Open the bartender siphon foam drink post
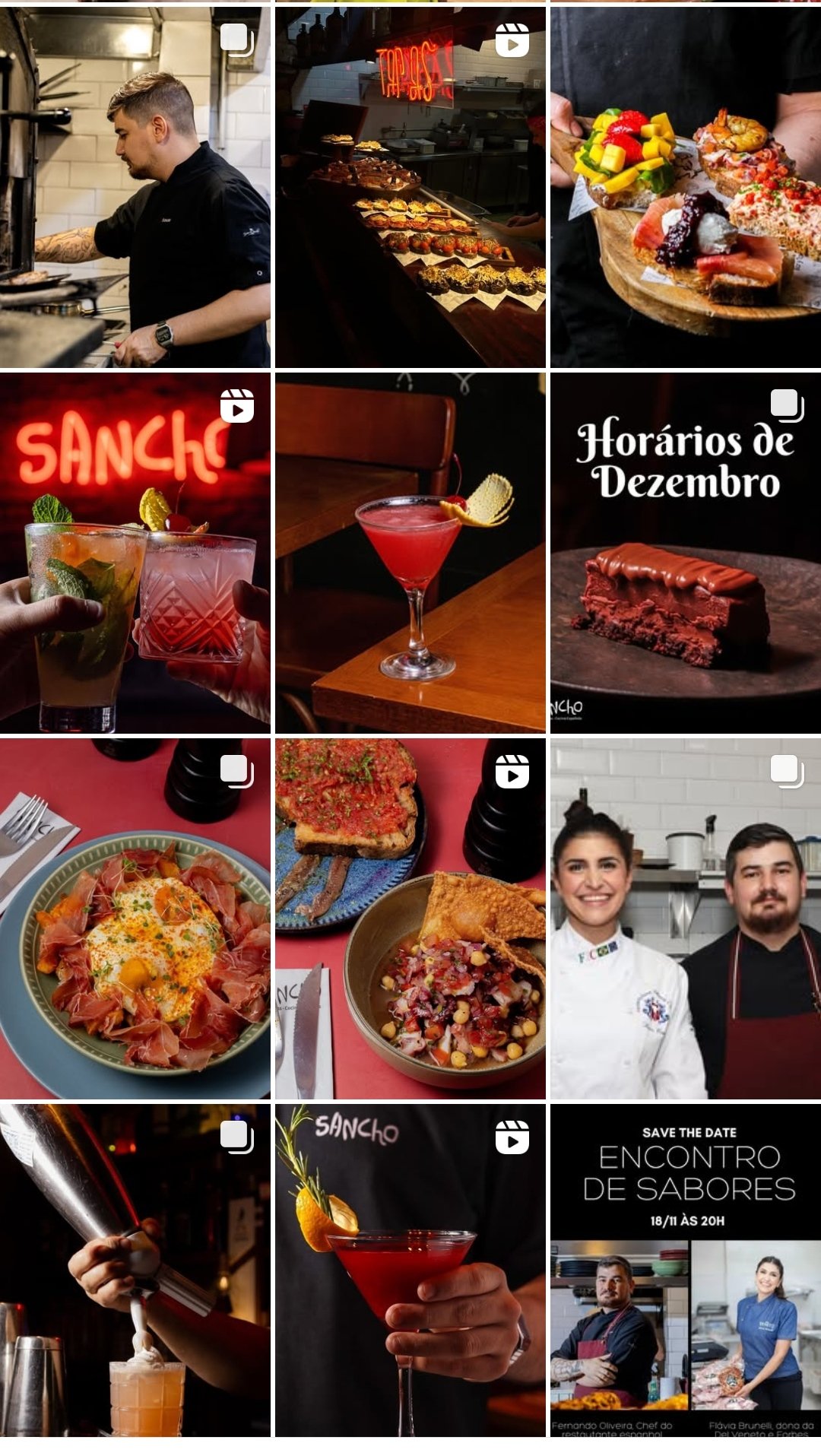This screenshot has width=821, height=1456. click(x=135, y=1270)
